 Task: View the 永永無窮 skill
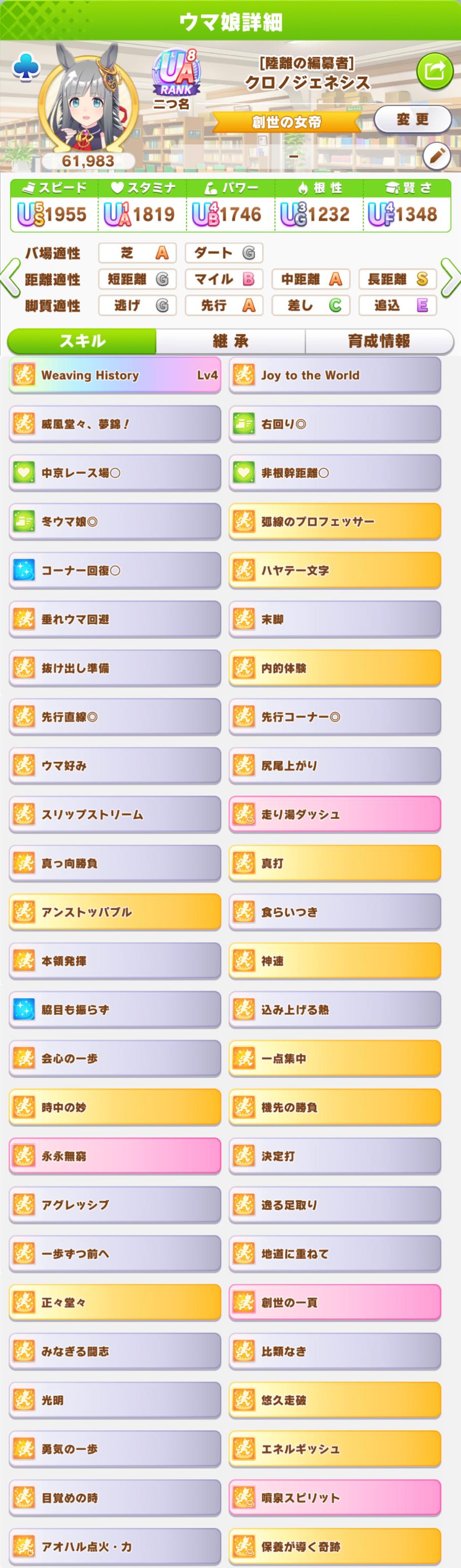(x=115, y=1156)
